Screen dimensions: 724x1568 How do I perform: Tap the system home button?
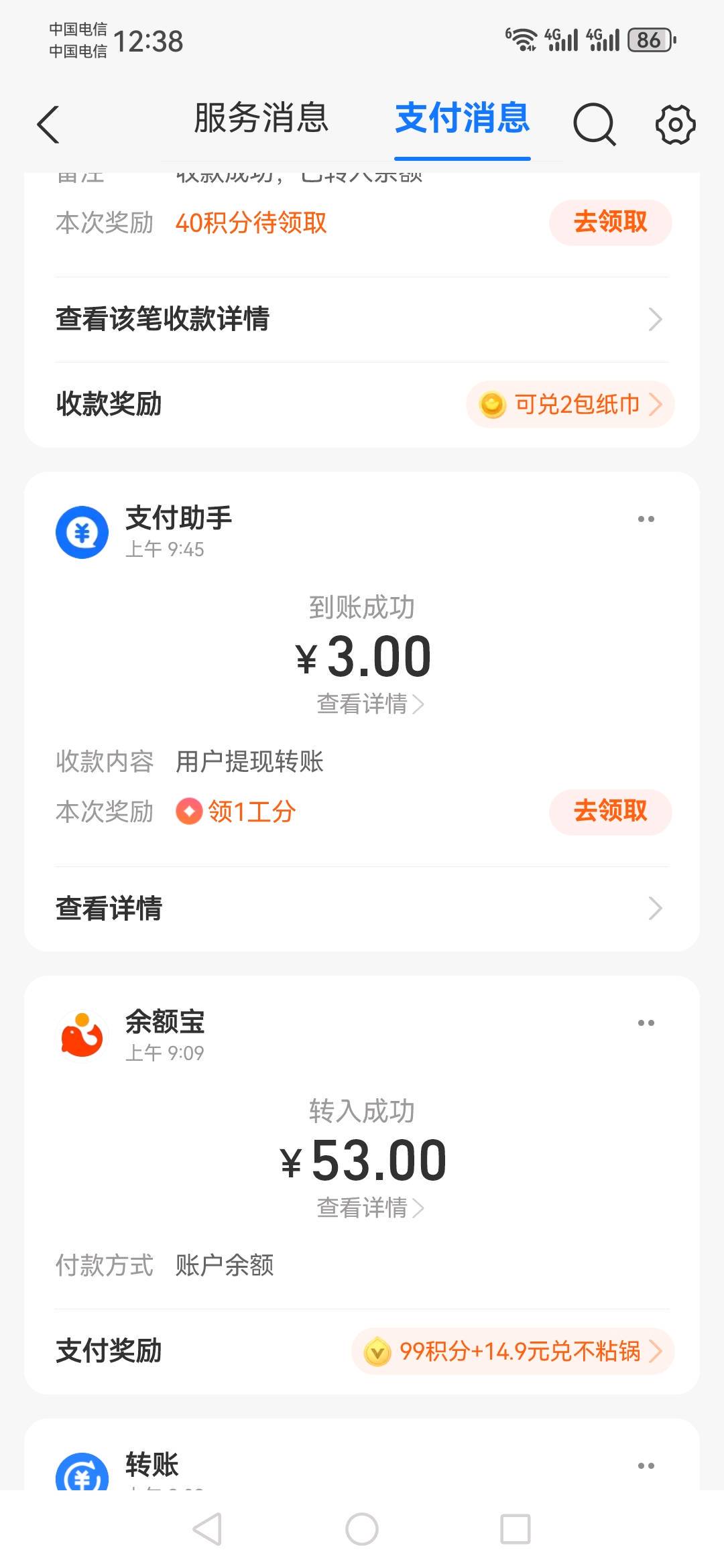pyautogui.click(x=362, y=1529)
